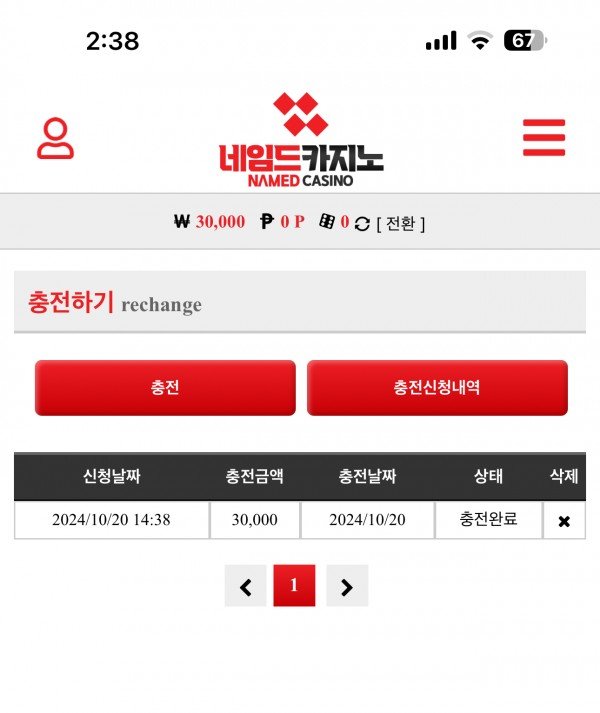Open the 충전신청내역 history button
600x713 pixels.
click(437, 388)
